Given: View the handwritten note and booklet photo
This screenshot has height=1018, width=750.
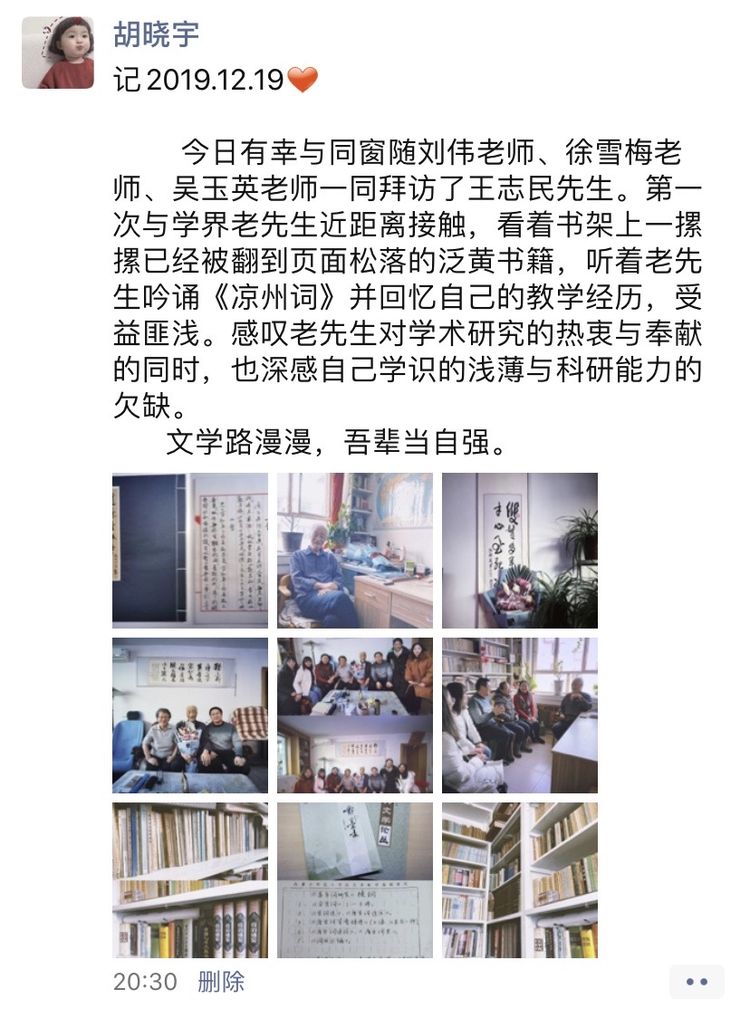Looking at the screenshot, I should click(x=355, y=880).
